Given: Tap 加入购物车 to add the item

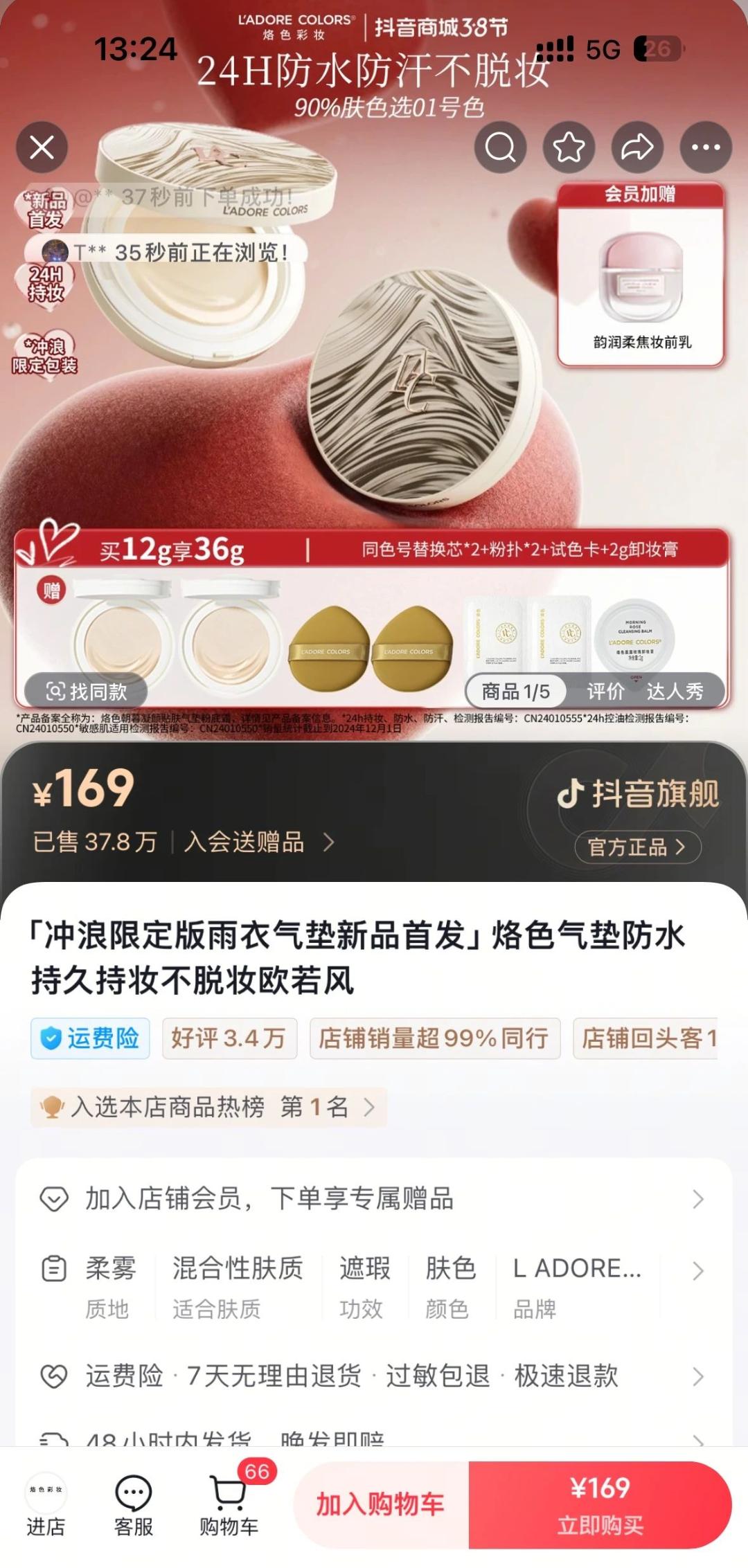Looking at the screenshot, I should pos(381,1504).
